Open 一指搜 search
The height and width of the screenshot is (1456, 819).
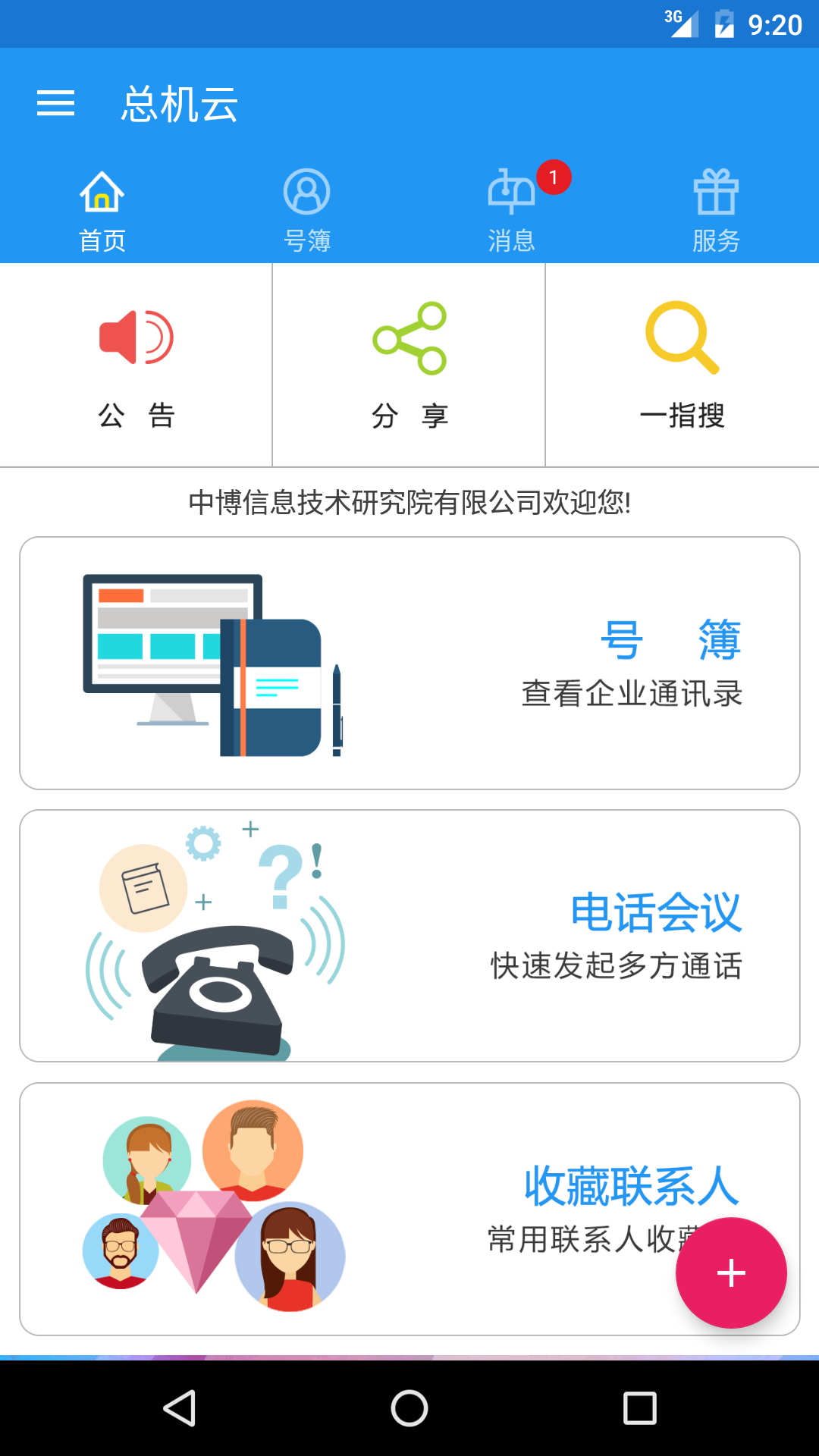(682, 366)
